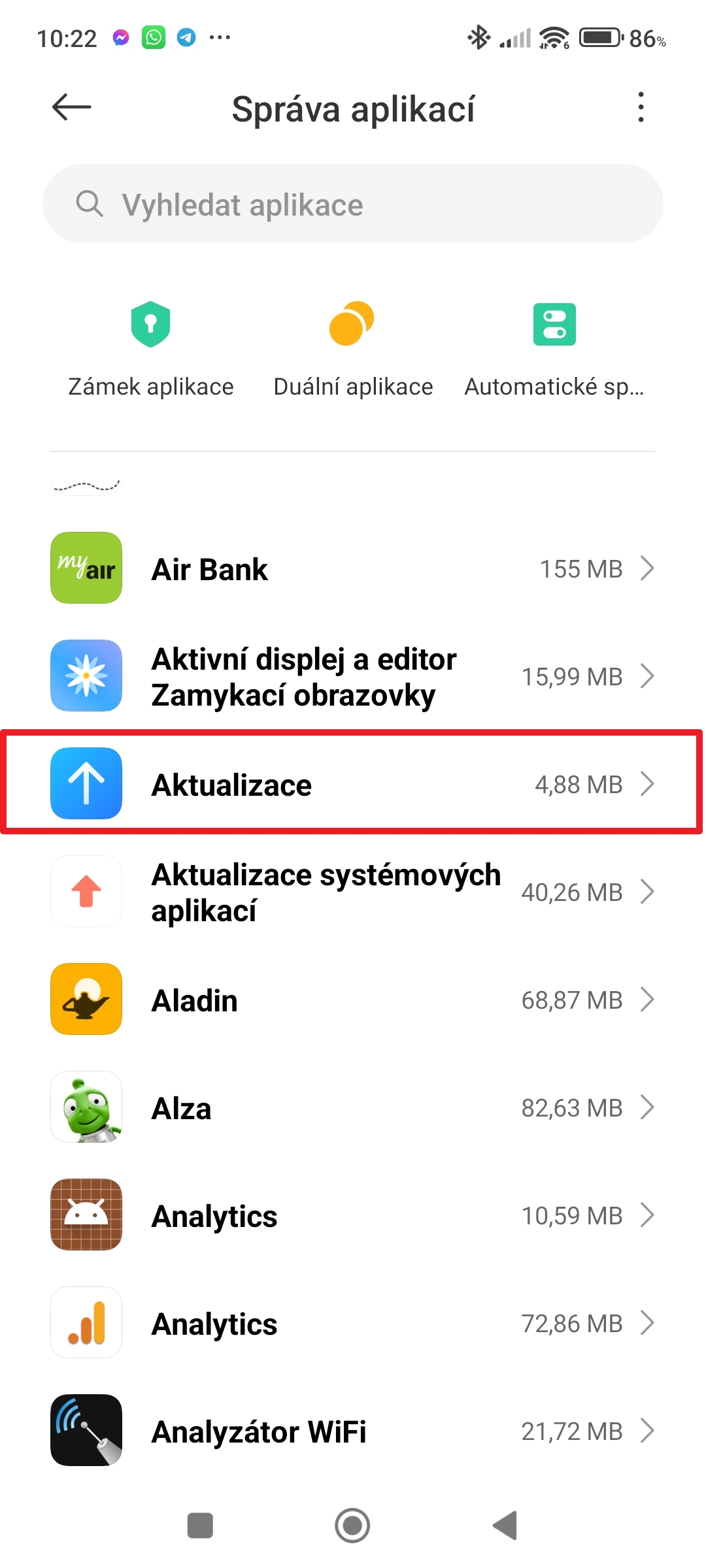Open recent apps with the square button
The image size is (706, 1568).
(x=200, y=1526)
